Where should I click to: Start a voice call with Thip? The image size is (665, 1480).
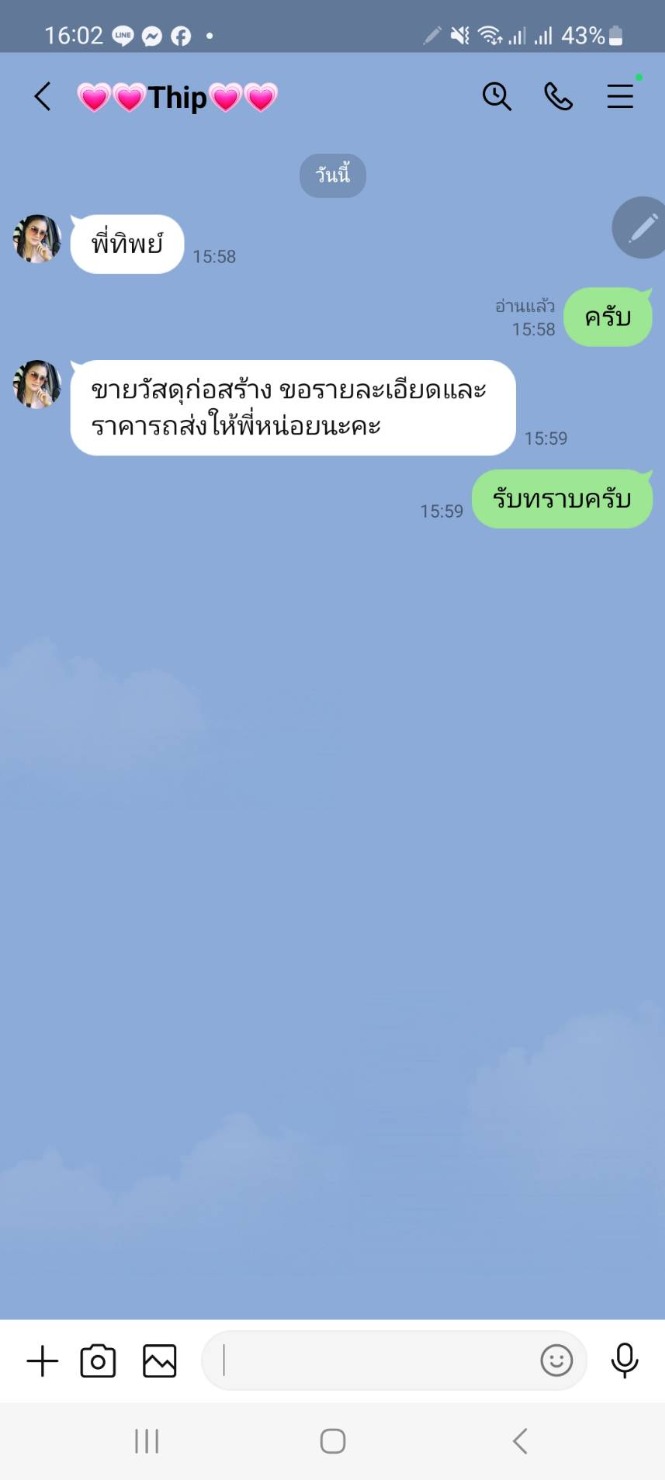[x=558, y=96]
